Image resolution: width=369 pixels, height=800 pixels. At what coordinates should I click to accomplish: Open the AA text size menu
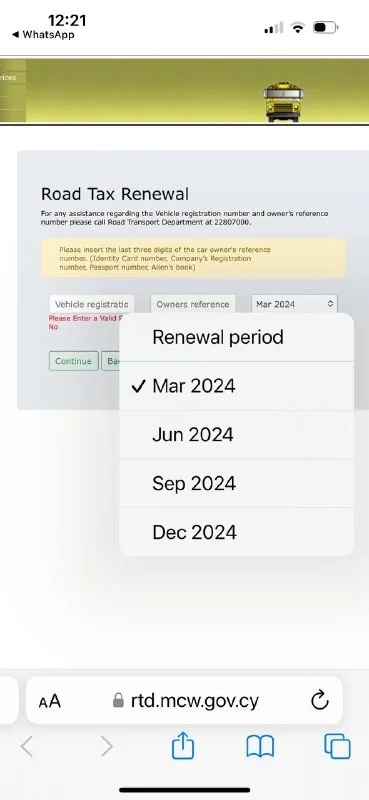coord(50,701)
